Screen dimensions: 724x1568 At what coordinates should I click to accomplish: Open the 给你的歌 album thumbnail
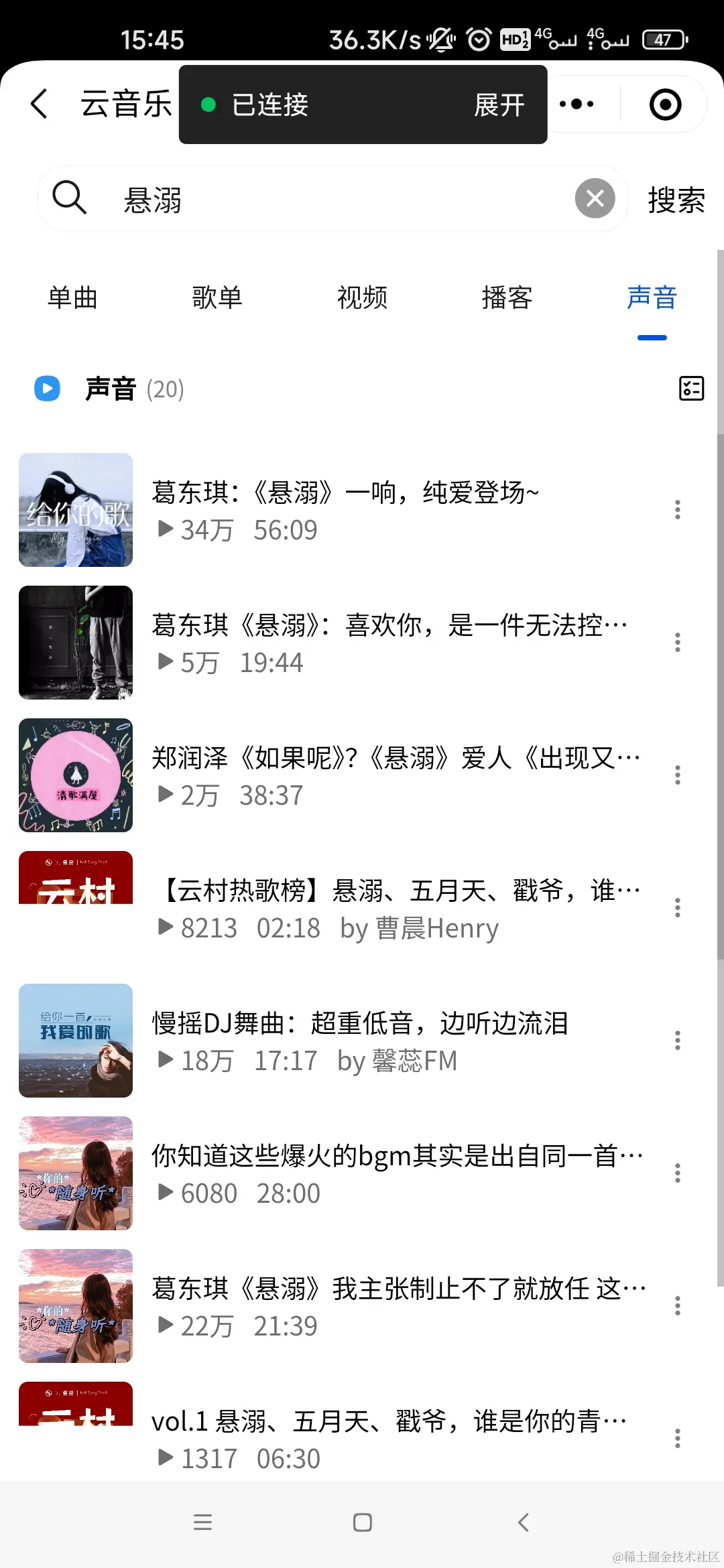click(x=76, y=509)
